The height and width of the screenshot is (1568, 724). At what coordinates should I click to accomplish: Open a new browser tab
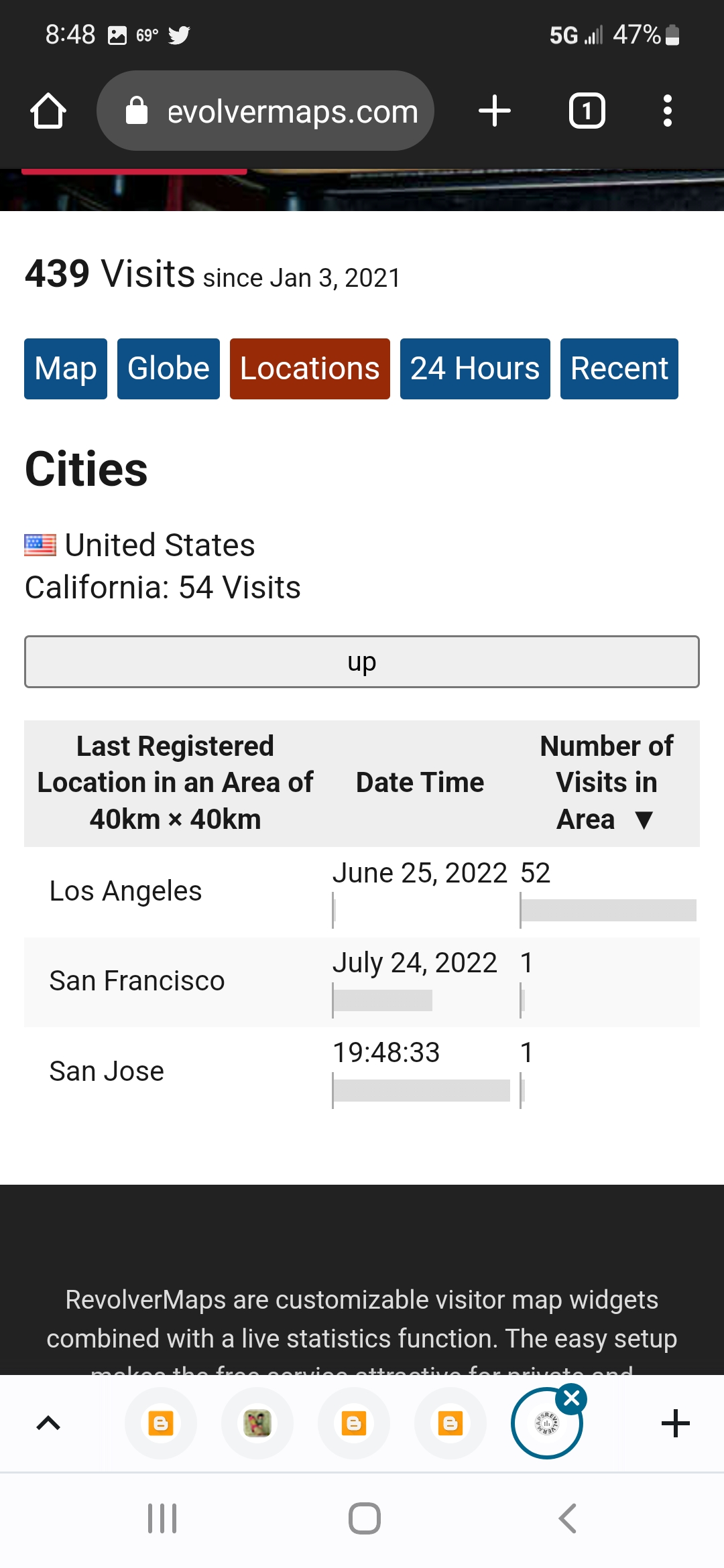pos(495,111)
